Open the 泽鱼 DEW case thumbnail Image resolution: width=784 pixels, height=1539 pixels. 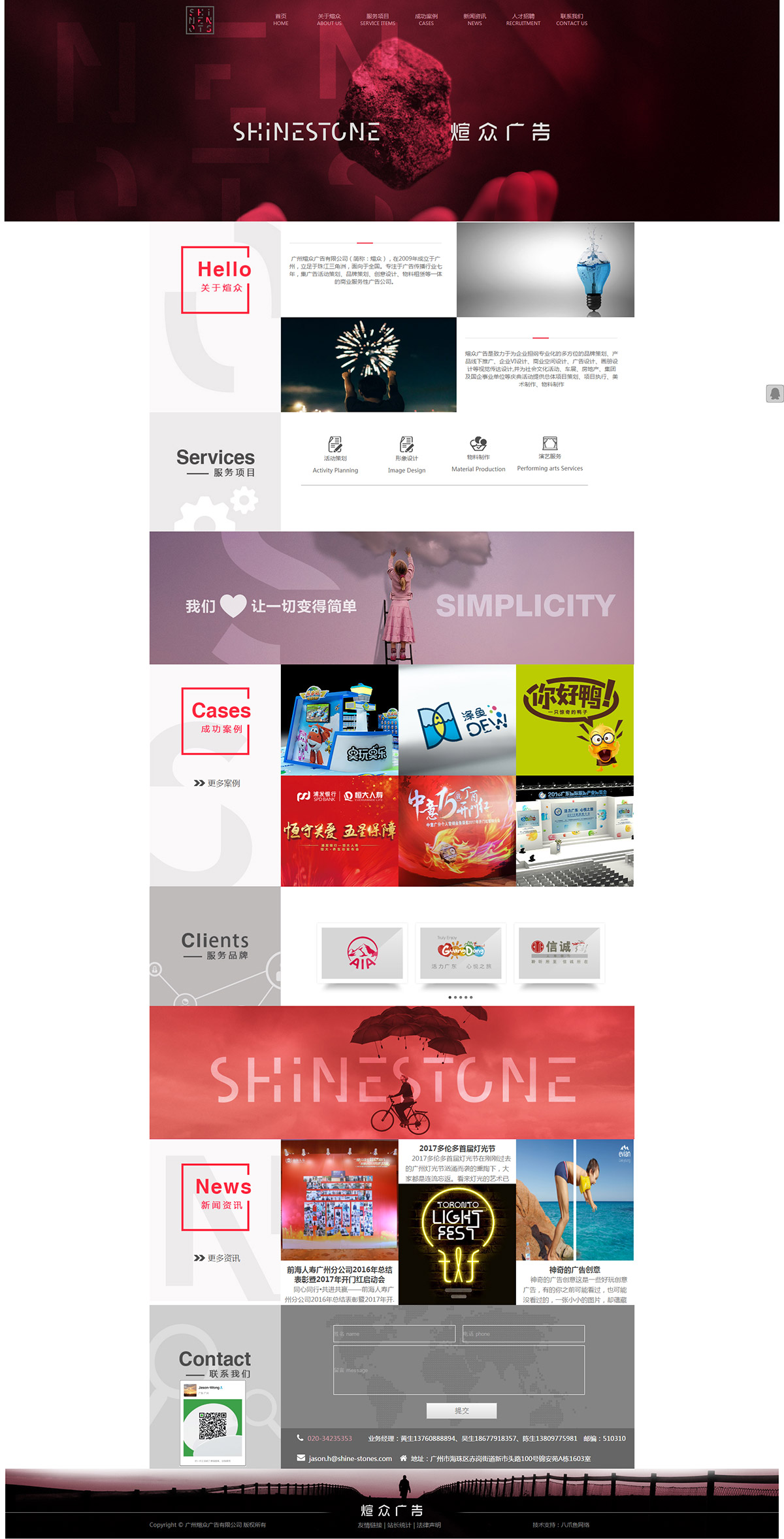(457, 720)
